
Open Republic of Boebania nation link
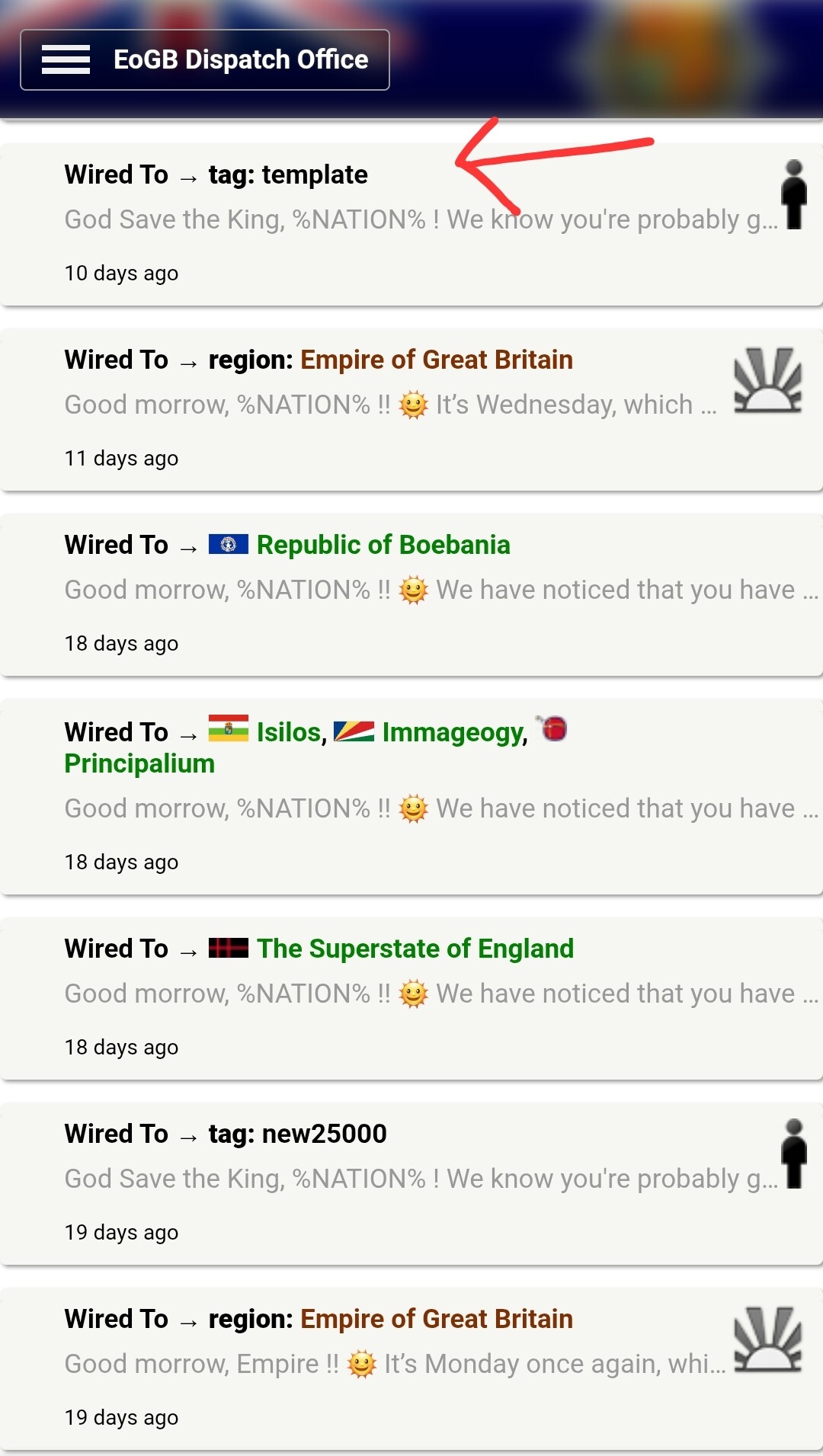383,546
